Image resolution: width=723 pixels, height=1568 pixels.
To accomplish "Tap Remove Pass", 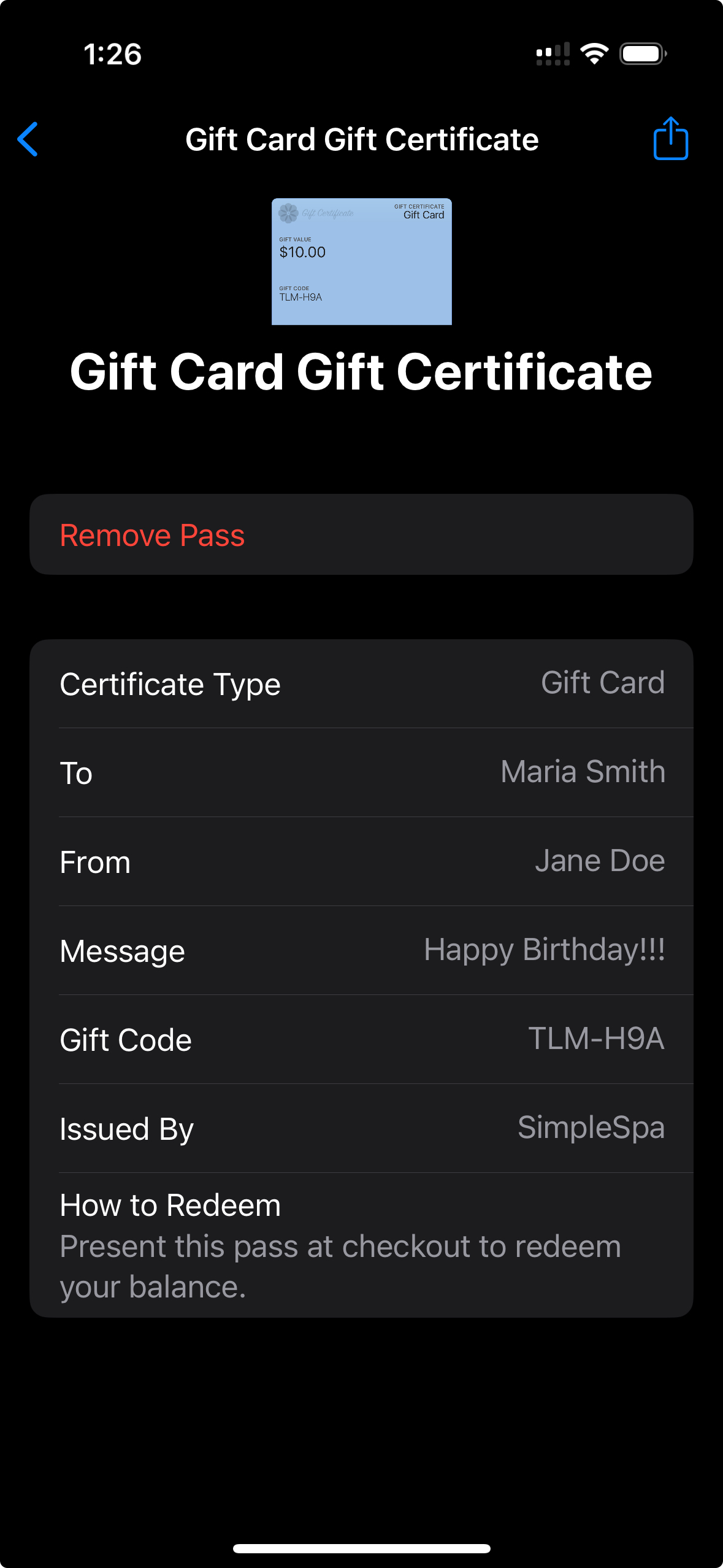I will coord(153,535).
